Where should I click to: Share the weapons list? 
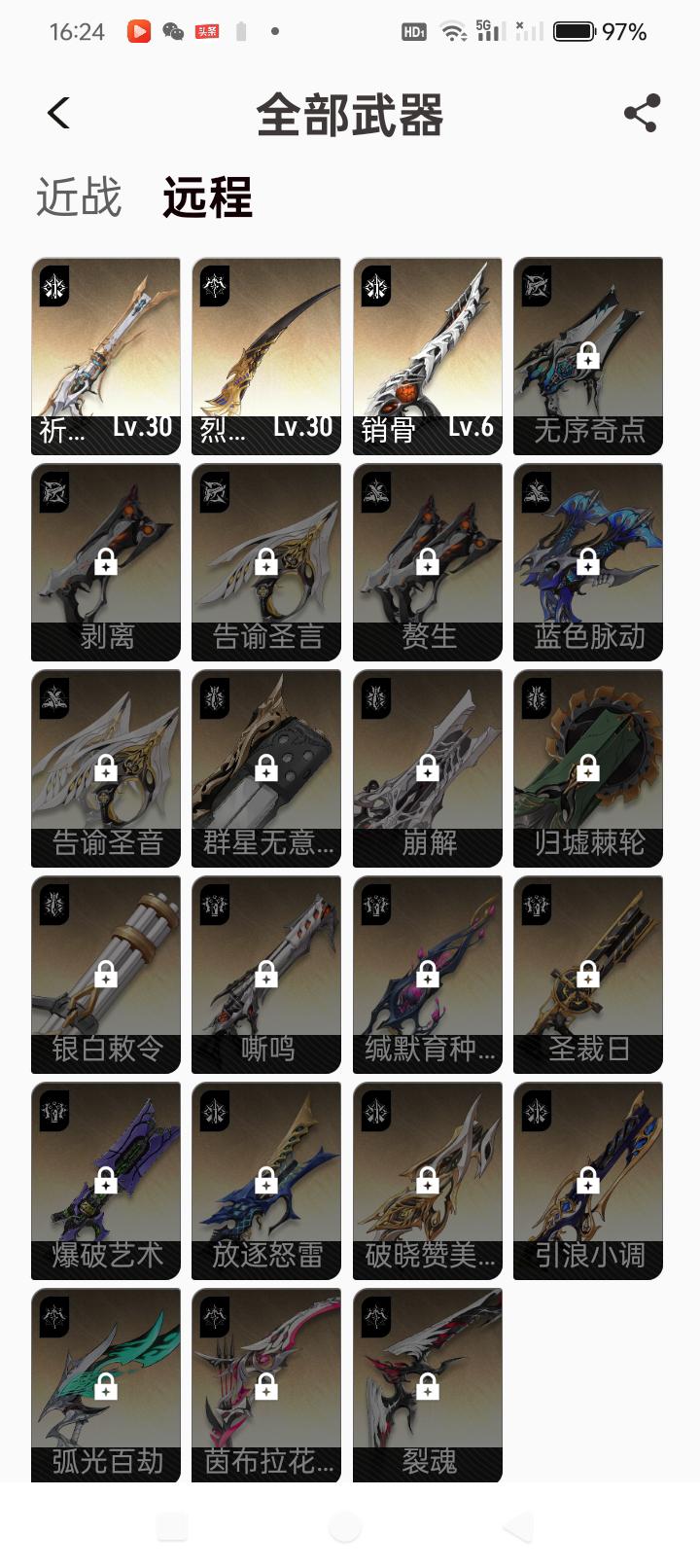[x=642, y=114]
